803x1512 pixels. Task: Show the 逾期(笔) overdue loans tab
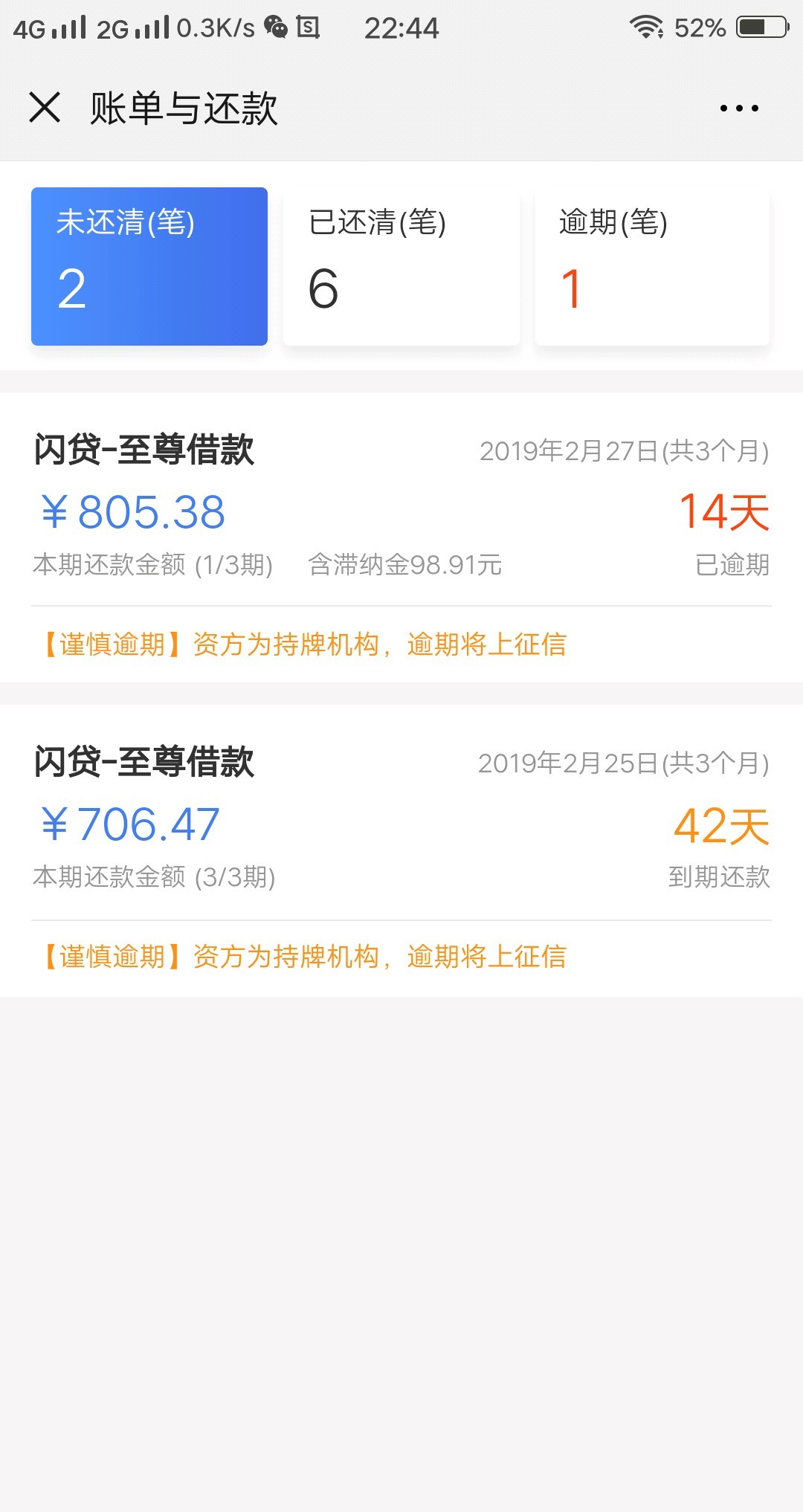[652, 266]
